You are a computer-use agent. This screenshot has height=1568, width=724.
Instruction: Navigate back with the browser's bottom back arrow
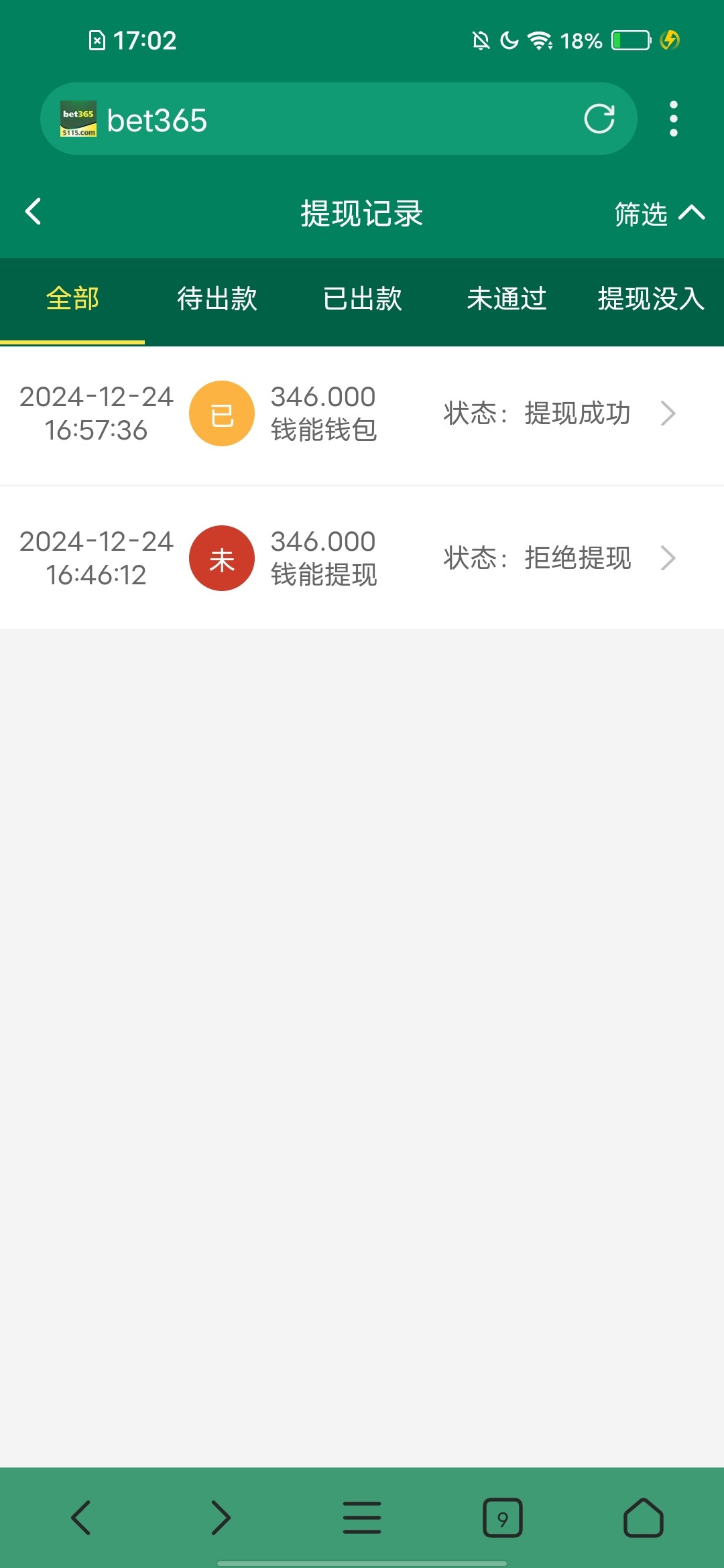[x=80, y=1518]
